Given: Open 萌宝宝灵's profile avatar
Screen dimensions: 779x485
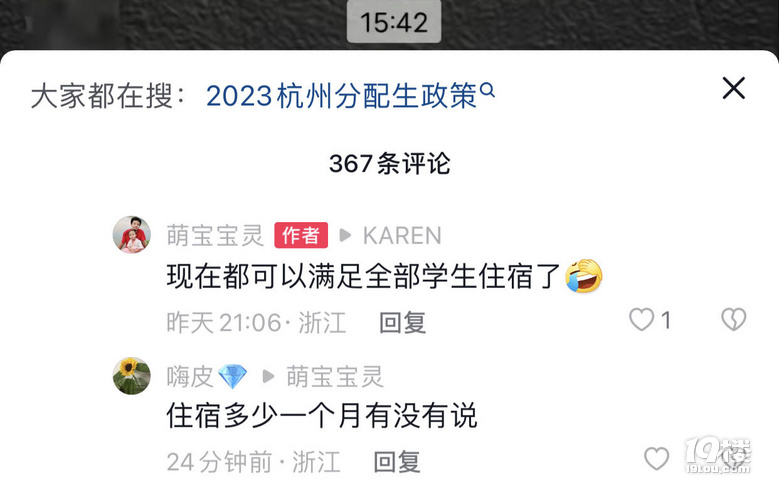Looking at the screenshot, I should point(132,235).
